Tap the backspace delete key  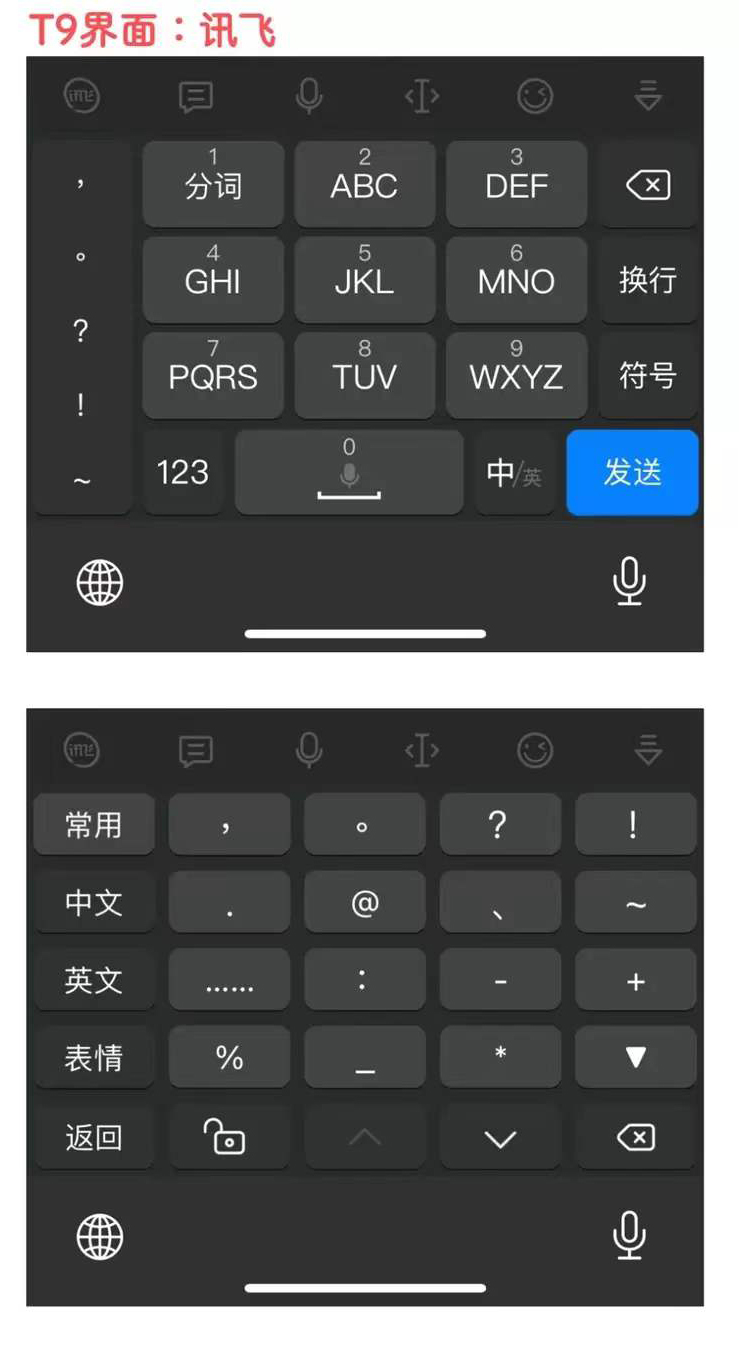tap(648, 186)
